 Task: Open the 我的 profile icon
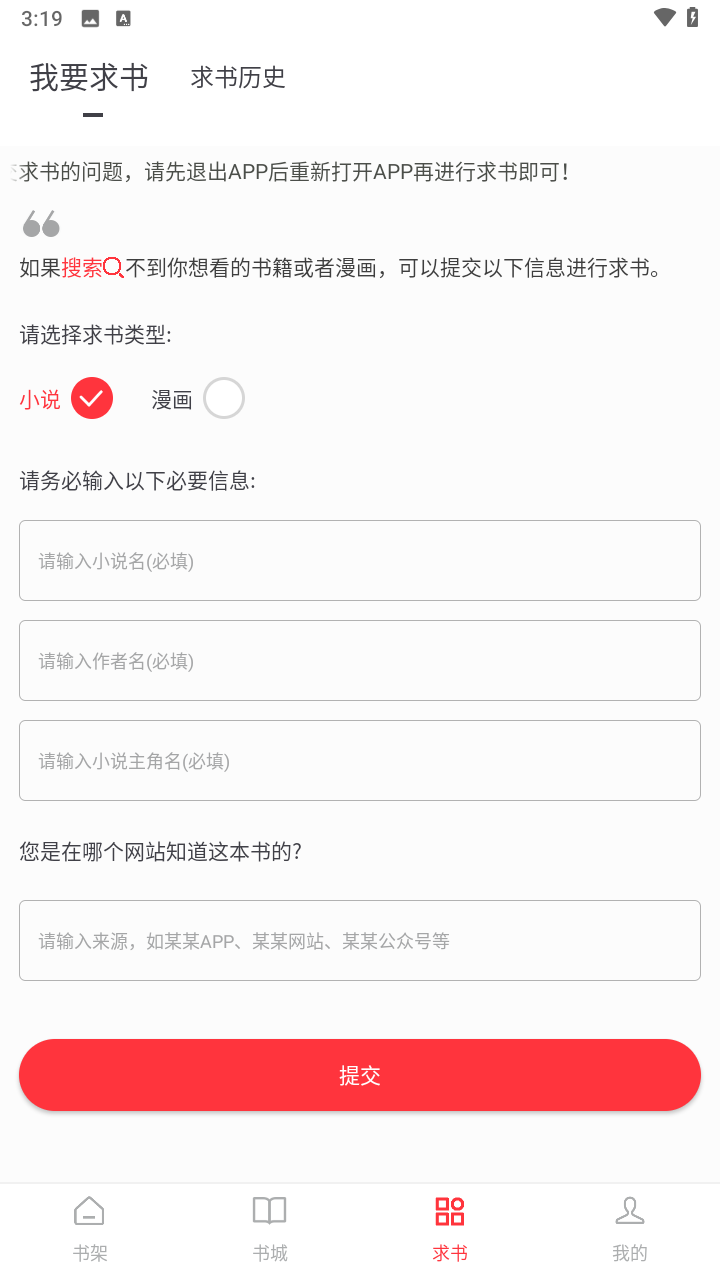629,1210
